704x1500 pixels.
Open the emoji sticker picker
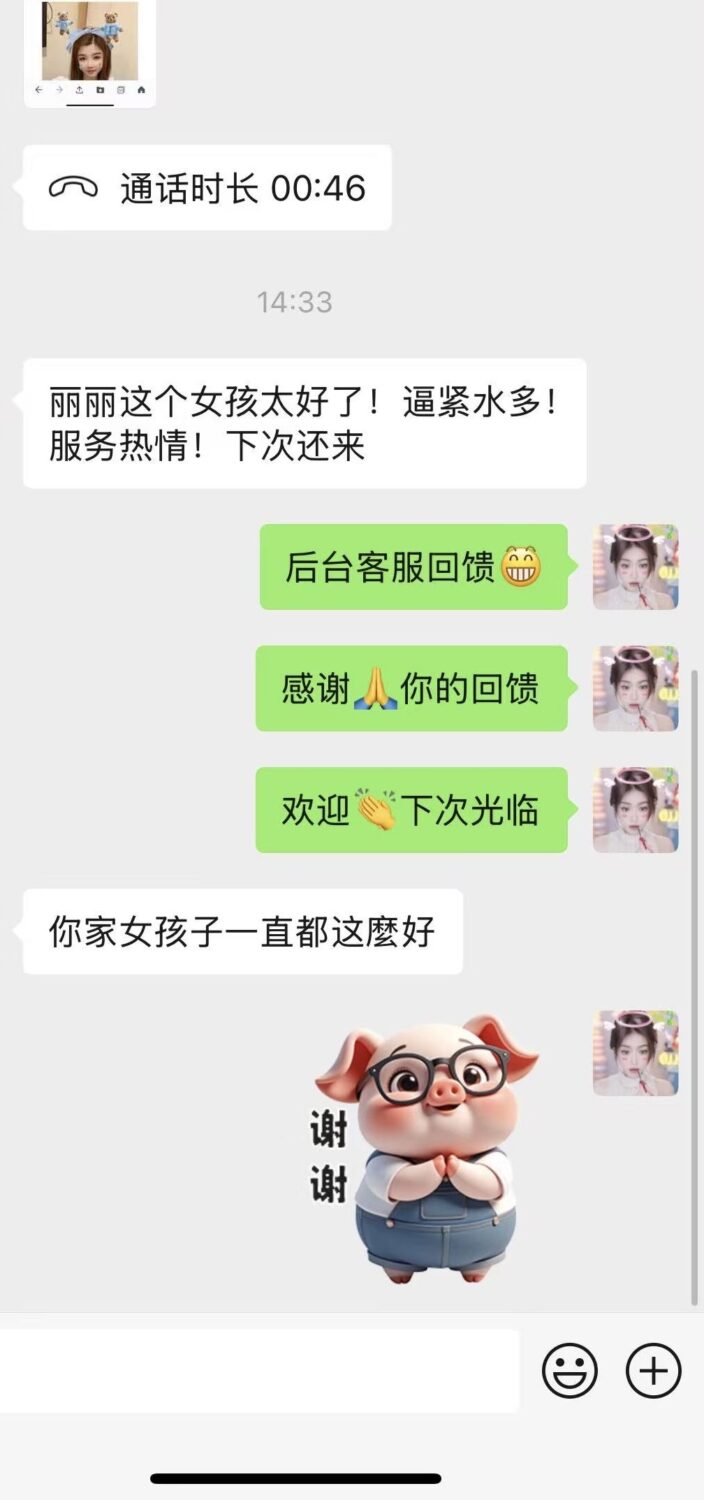click(570, 1370)
